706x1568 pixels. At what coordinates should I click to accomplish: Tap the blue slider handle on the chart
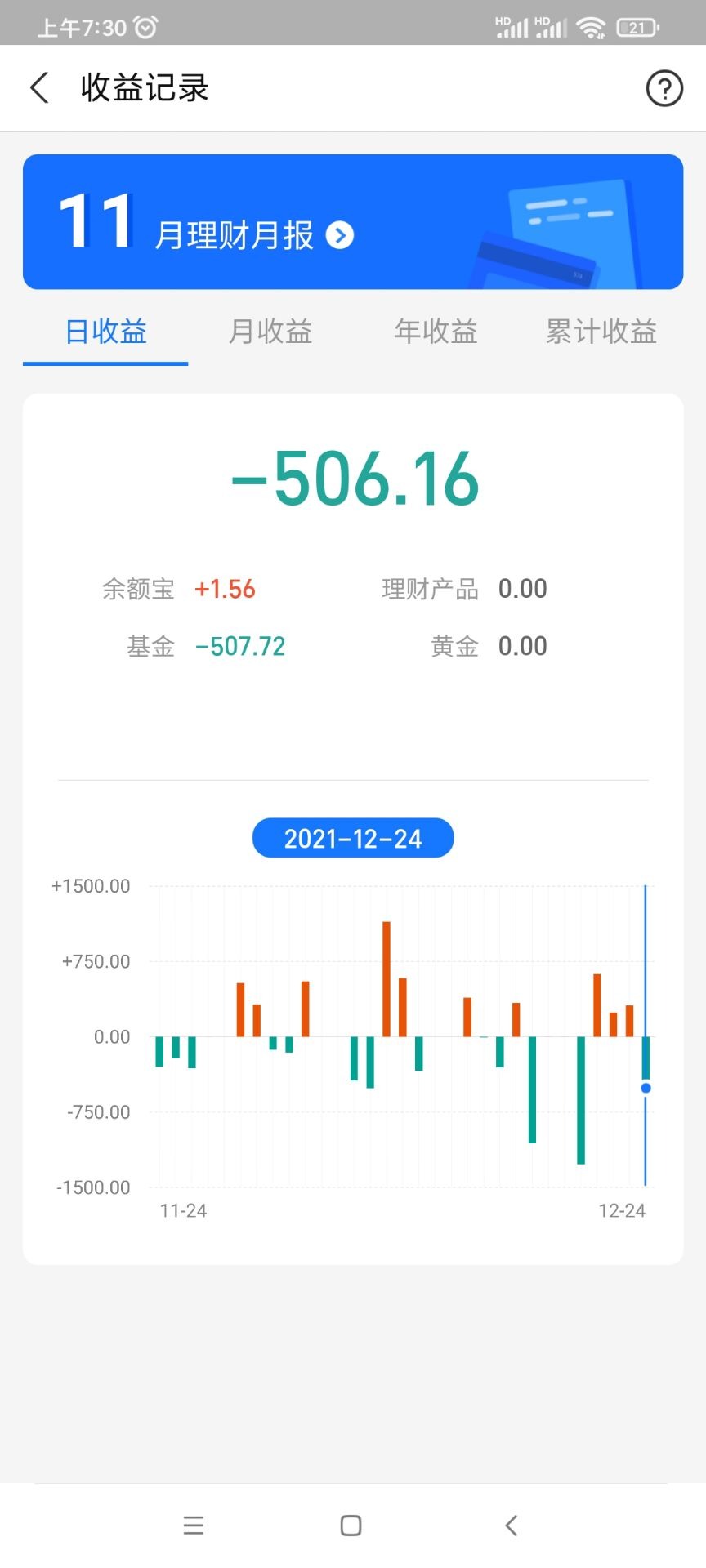(x=645, y=1087)
